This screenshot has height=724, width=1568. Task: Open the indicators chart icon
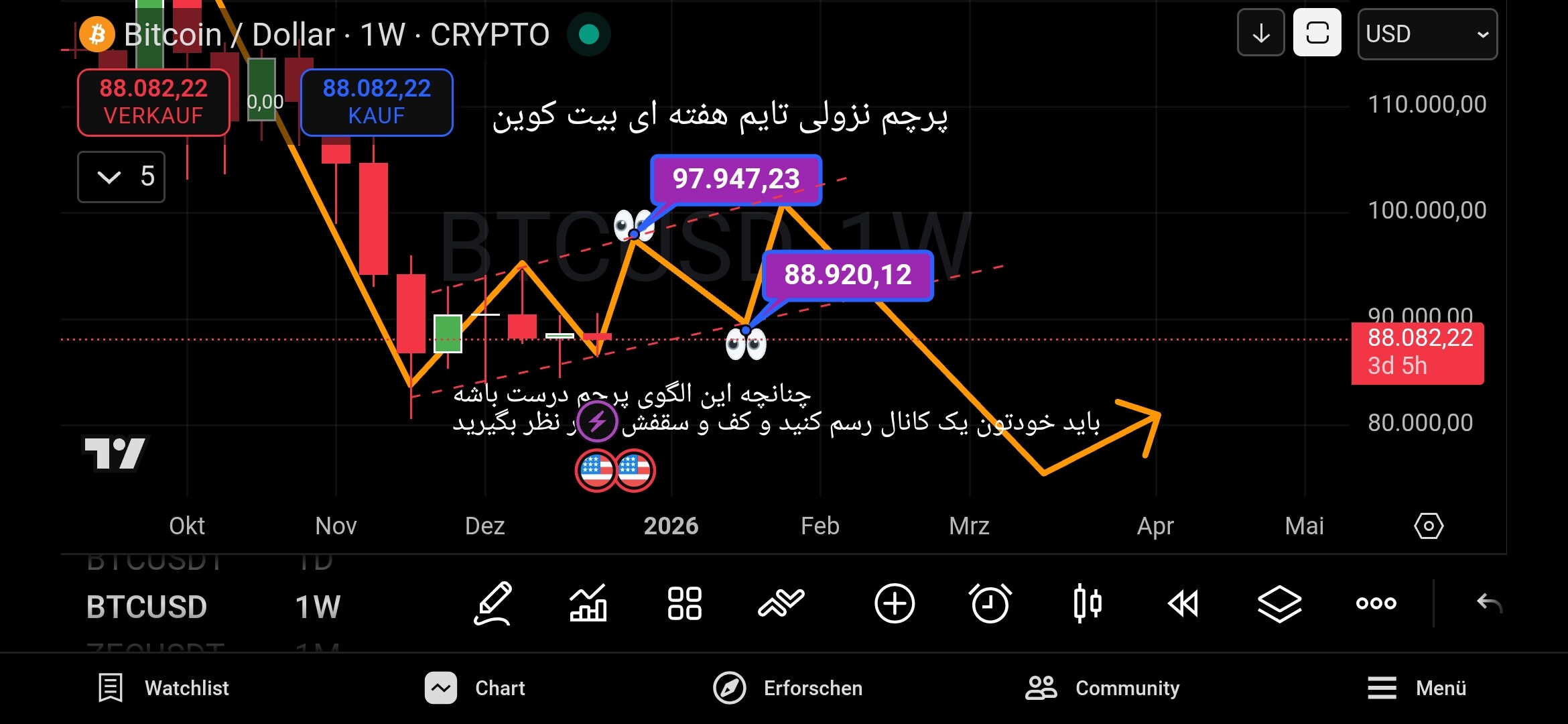588,604
